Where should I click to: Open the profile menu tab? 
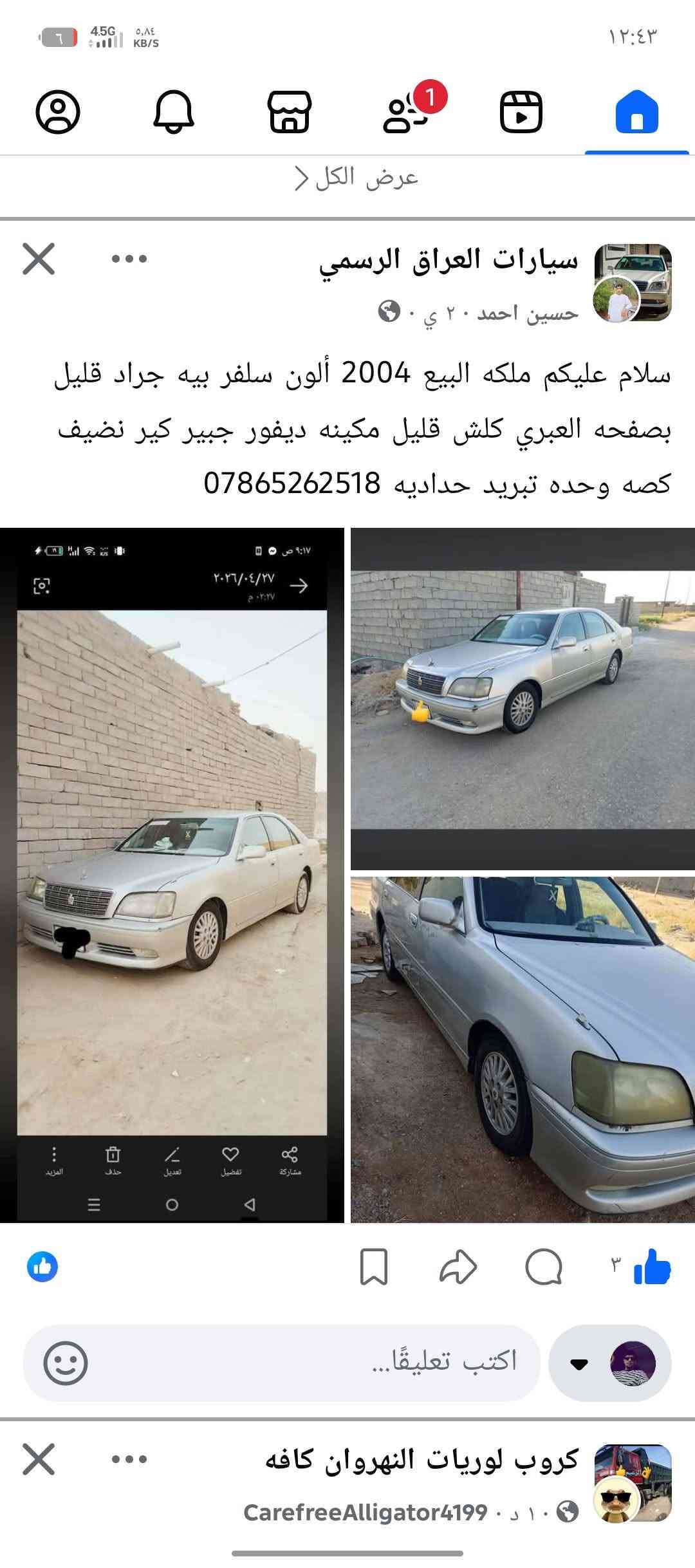point(58,111)
